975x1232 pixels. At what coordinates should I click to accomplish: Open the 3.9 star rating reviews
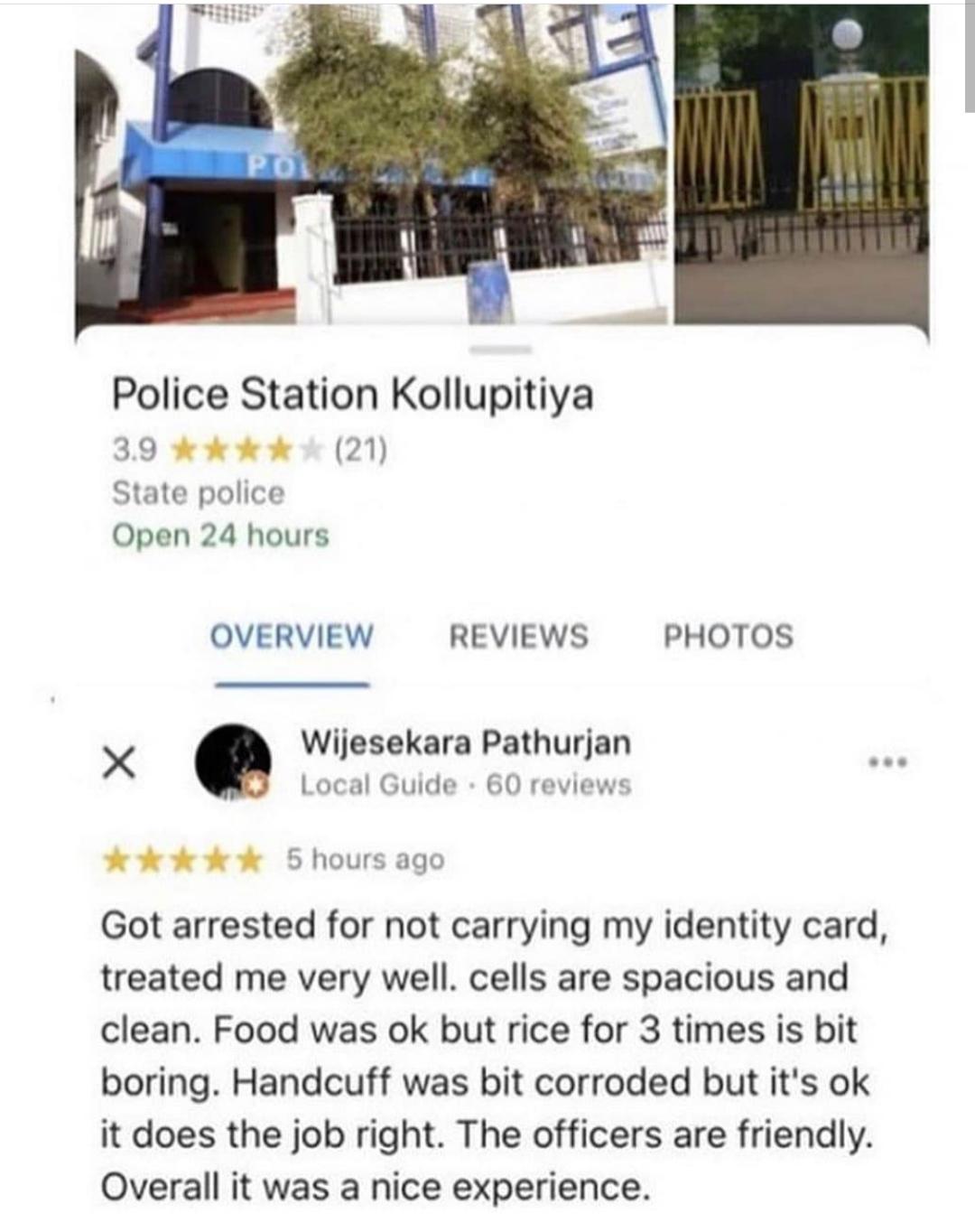pyautogui.click(x=250, y=449)
